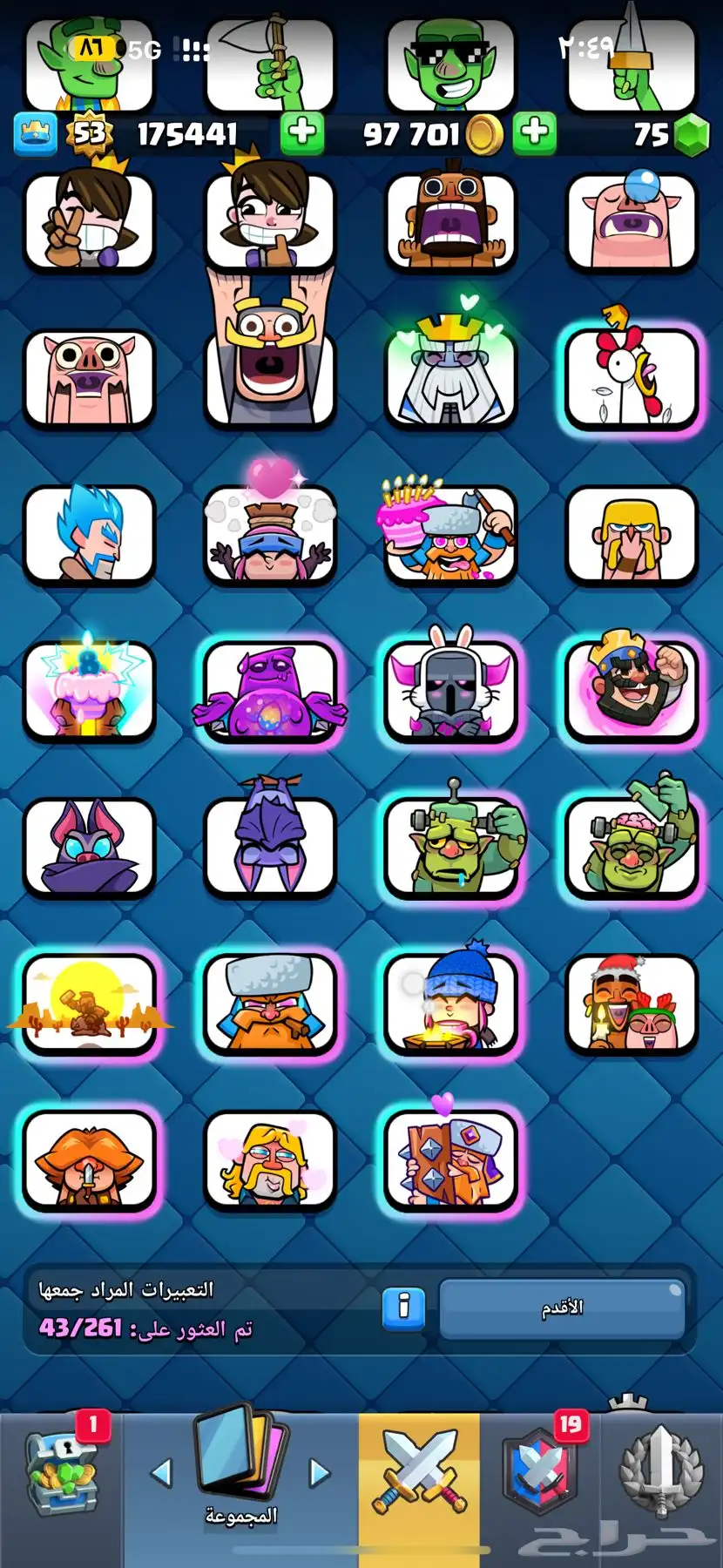Choose the goblin lifting dumbbell emote
Image resolution: width=723 pixels, height=1568 pixels.
[451, 847]
